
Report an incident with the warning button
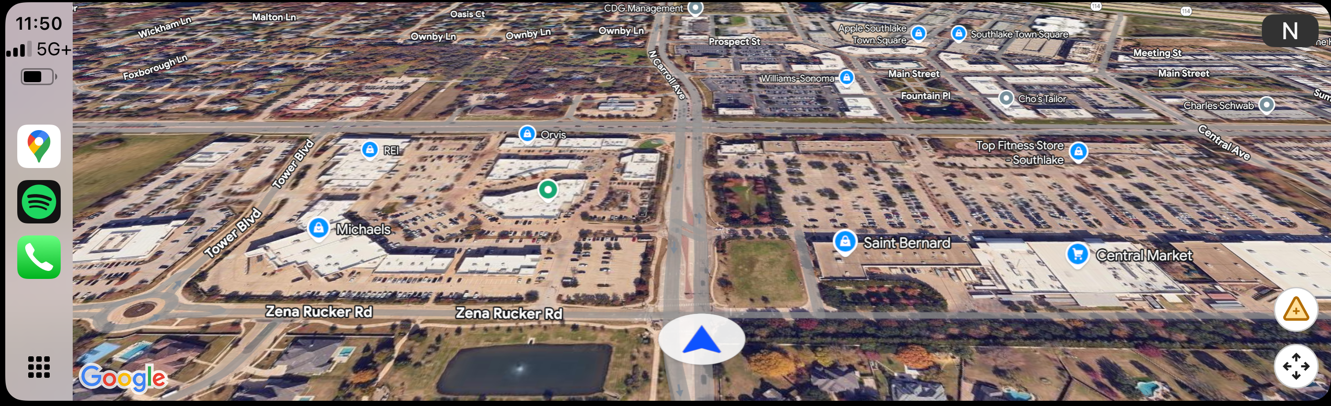(1295, 310)
